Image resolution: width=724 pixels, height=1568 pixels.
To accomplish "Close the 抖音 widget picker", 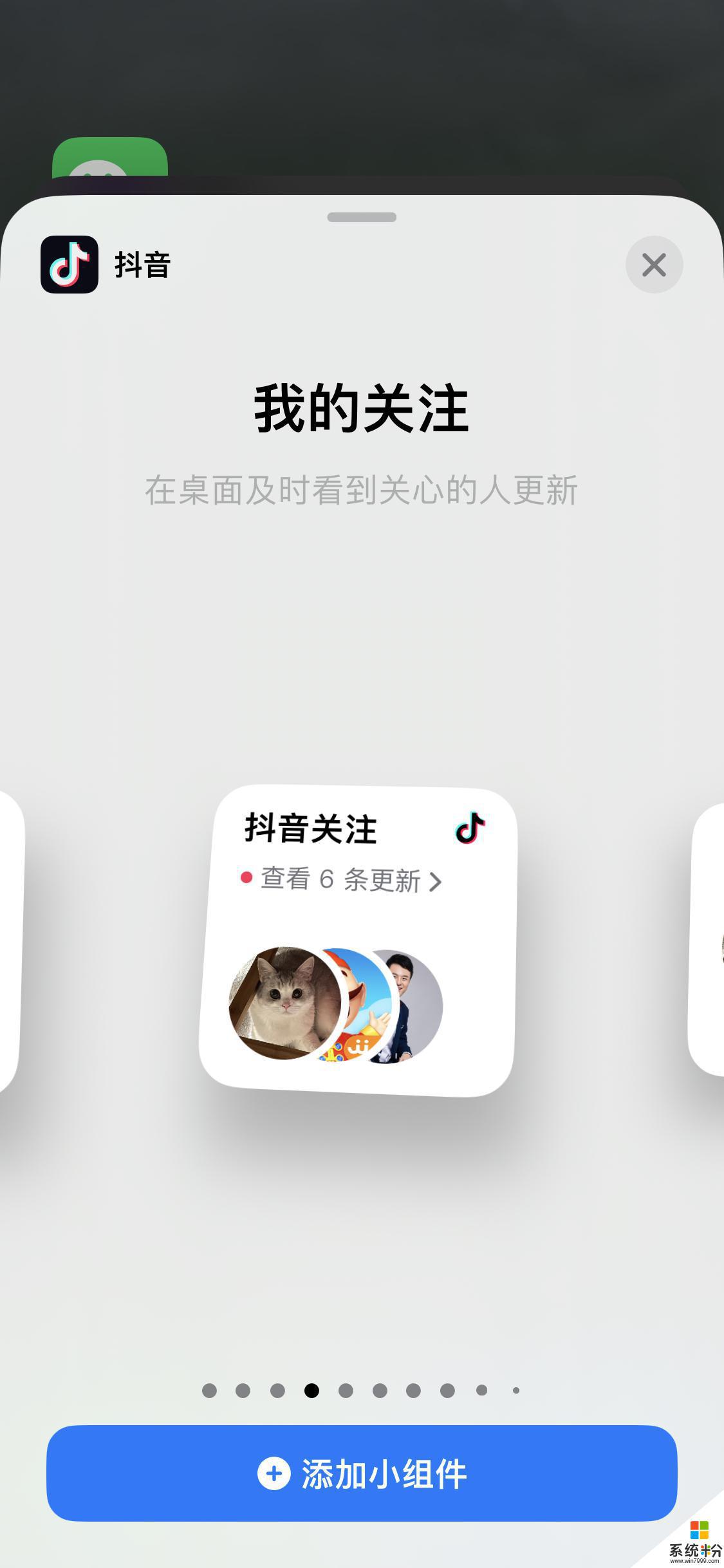I will 654,265.
